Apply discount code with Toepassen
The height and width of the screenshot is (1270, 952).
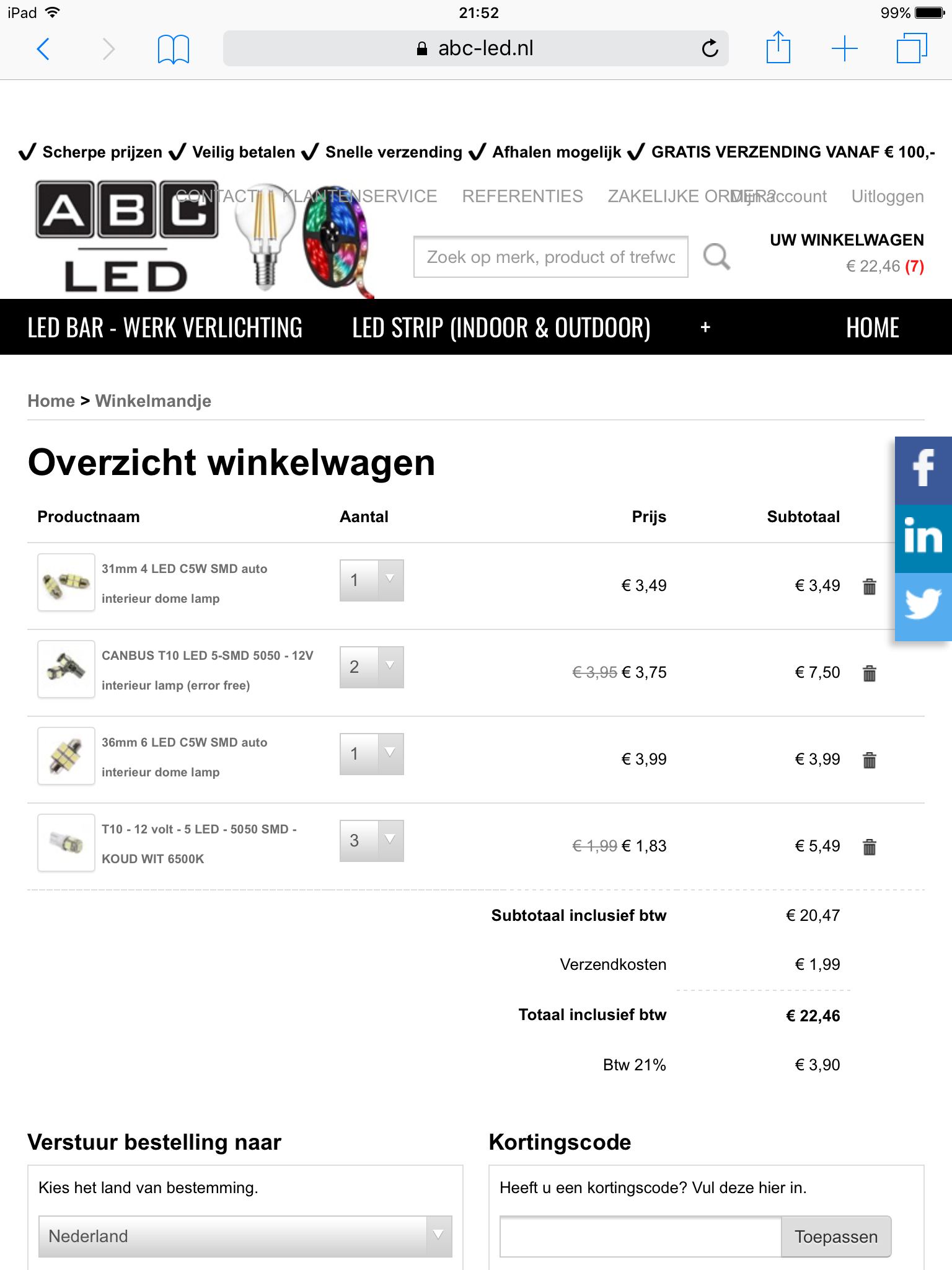[x=835, y=1237]
